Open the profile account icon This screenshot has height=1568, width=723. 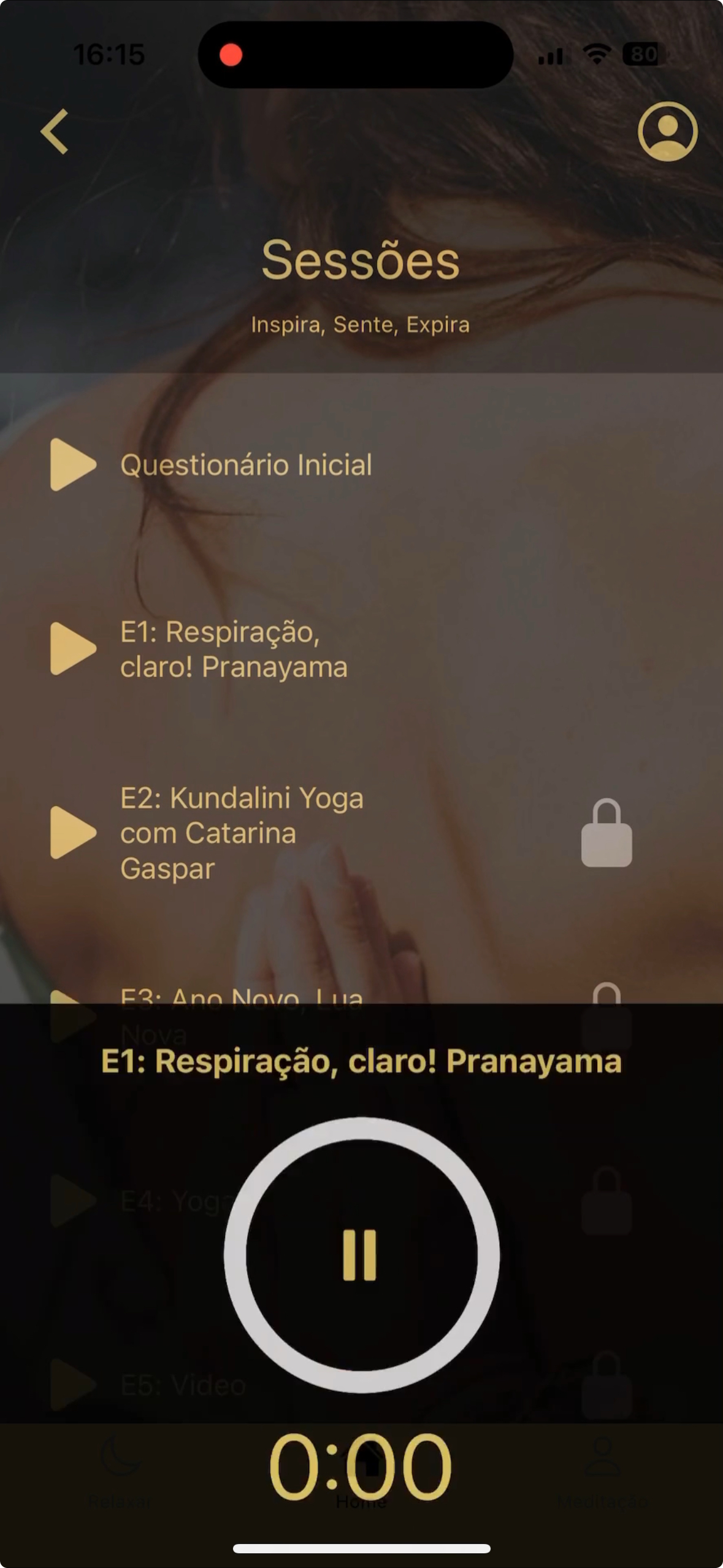(668, 133)
